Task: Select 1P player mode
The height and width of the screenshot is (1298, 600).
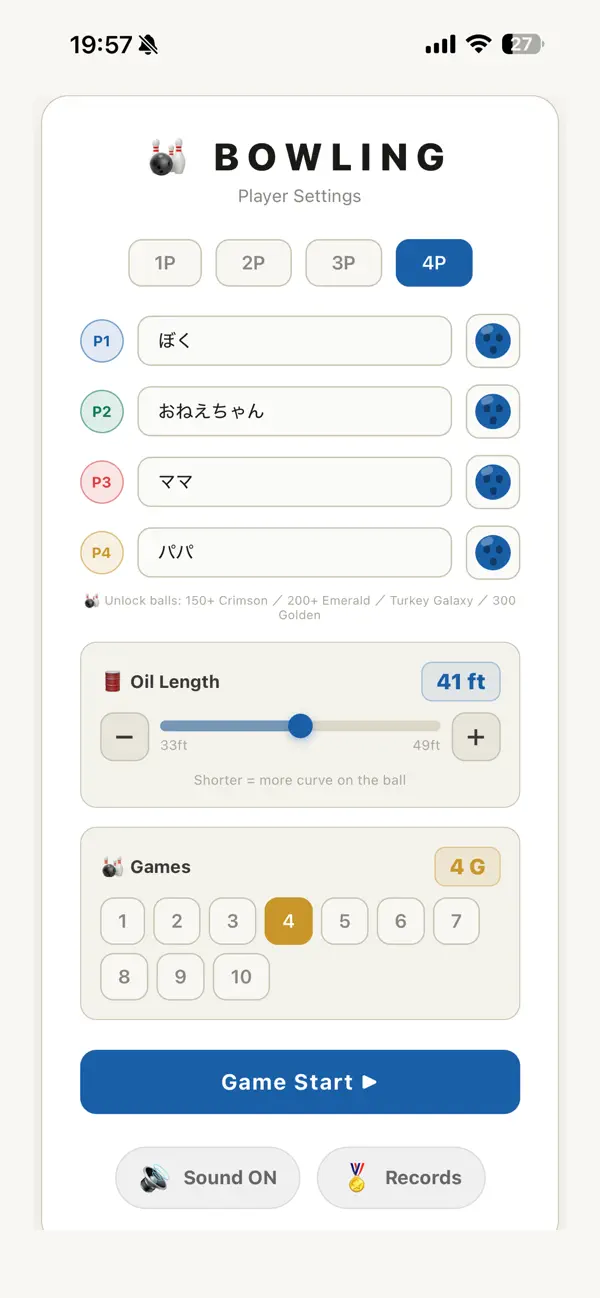Action: (165, 263)
